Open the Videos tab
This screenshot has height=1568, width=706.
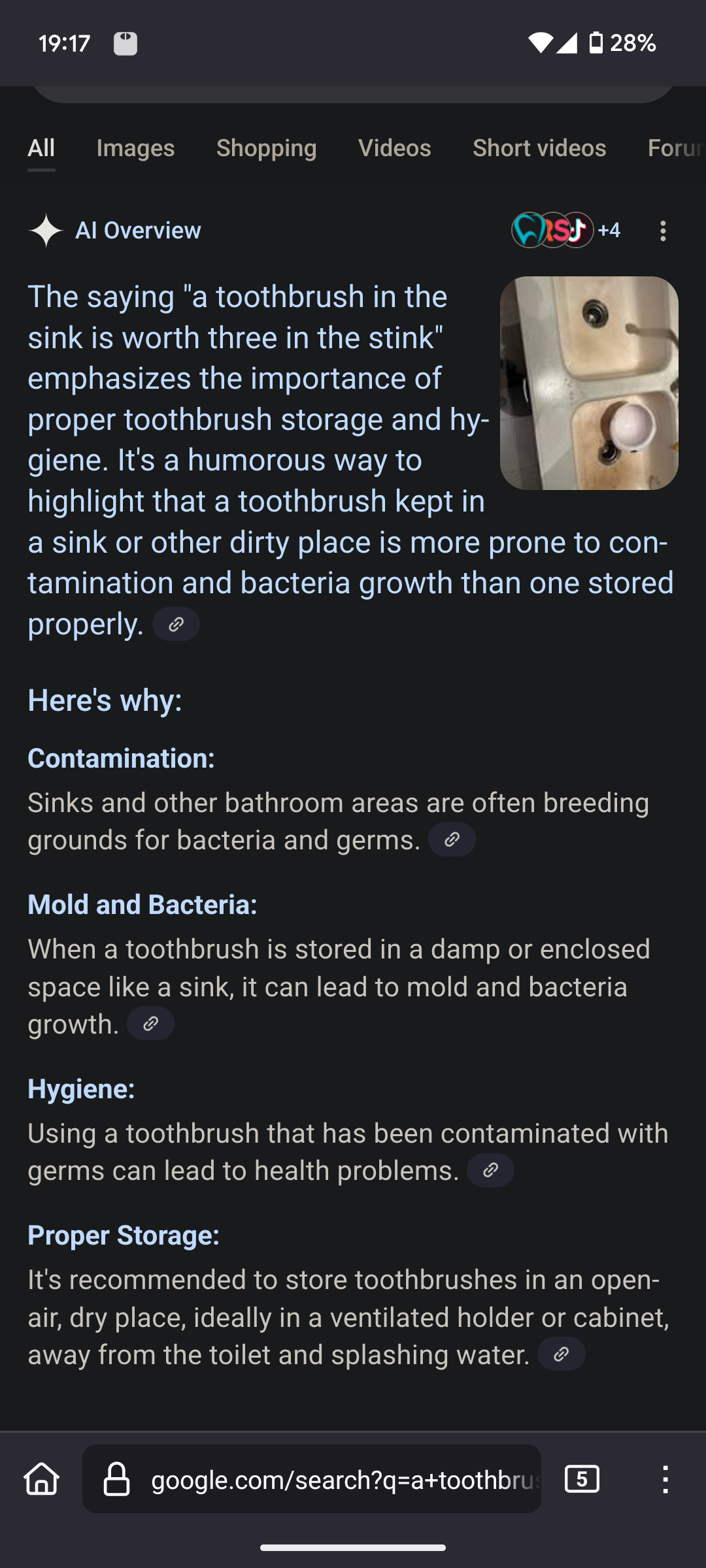point(394,148)
